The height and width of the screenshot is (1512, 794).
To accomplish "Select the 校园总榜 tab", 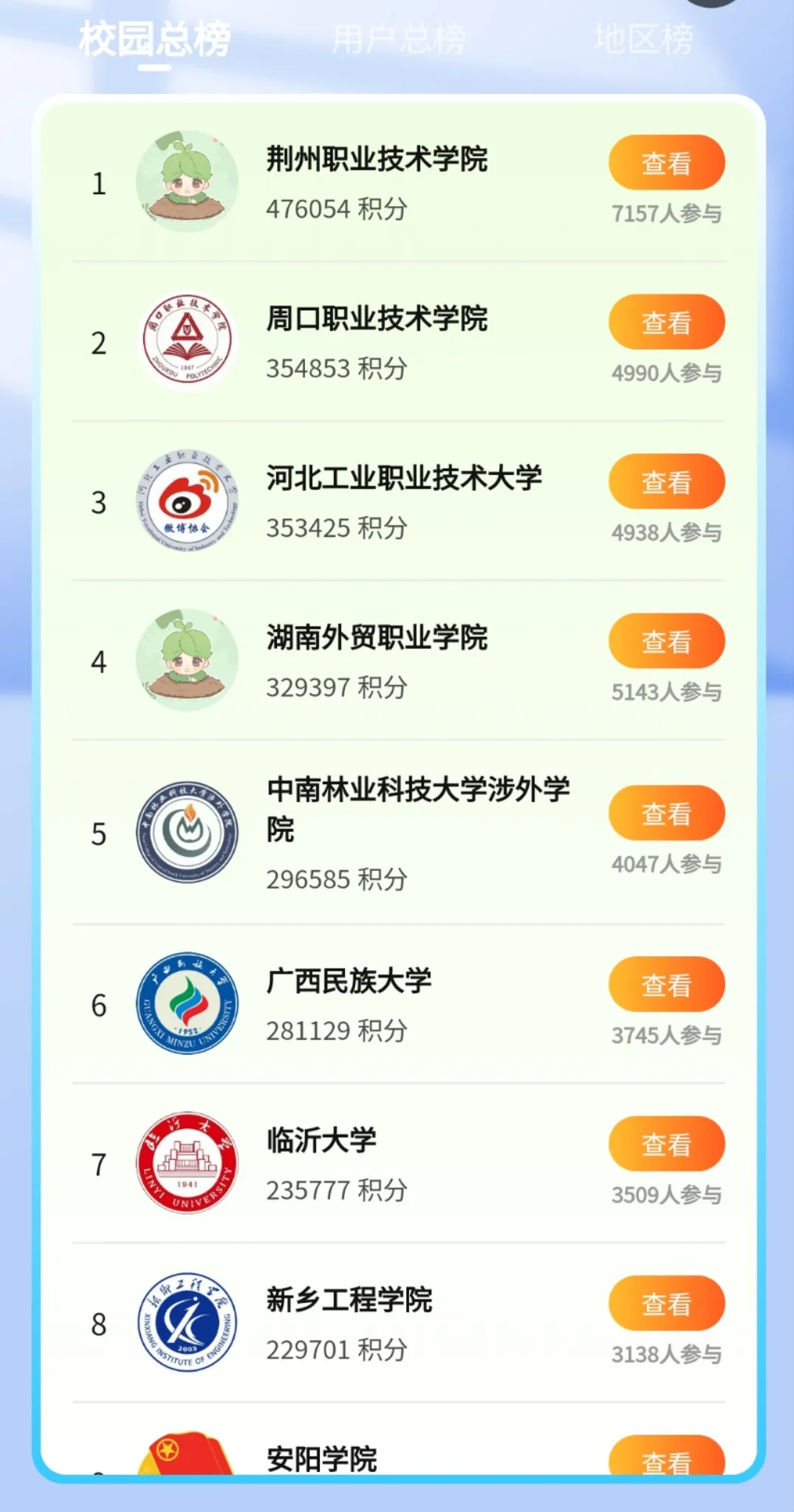I will (x=154, y=39).
